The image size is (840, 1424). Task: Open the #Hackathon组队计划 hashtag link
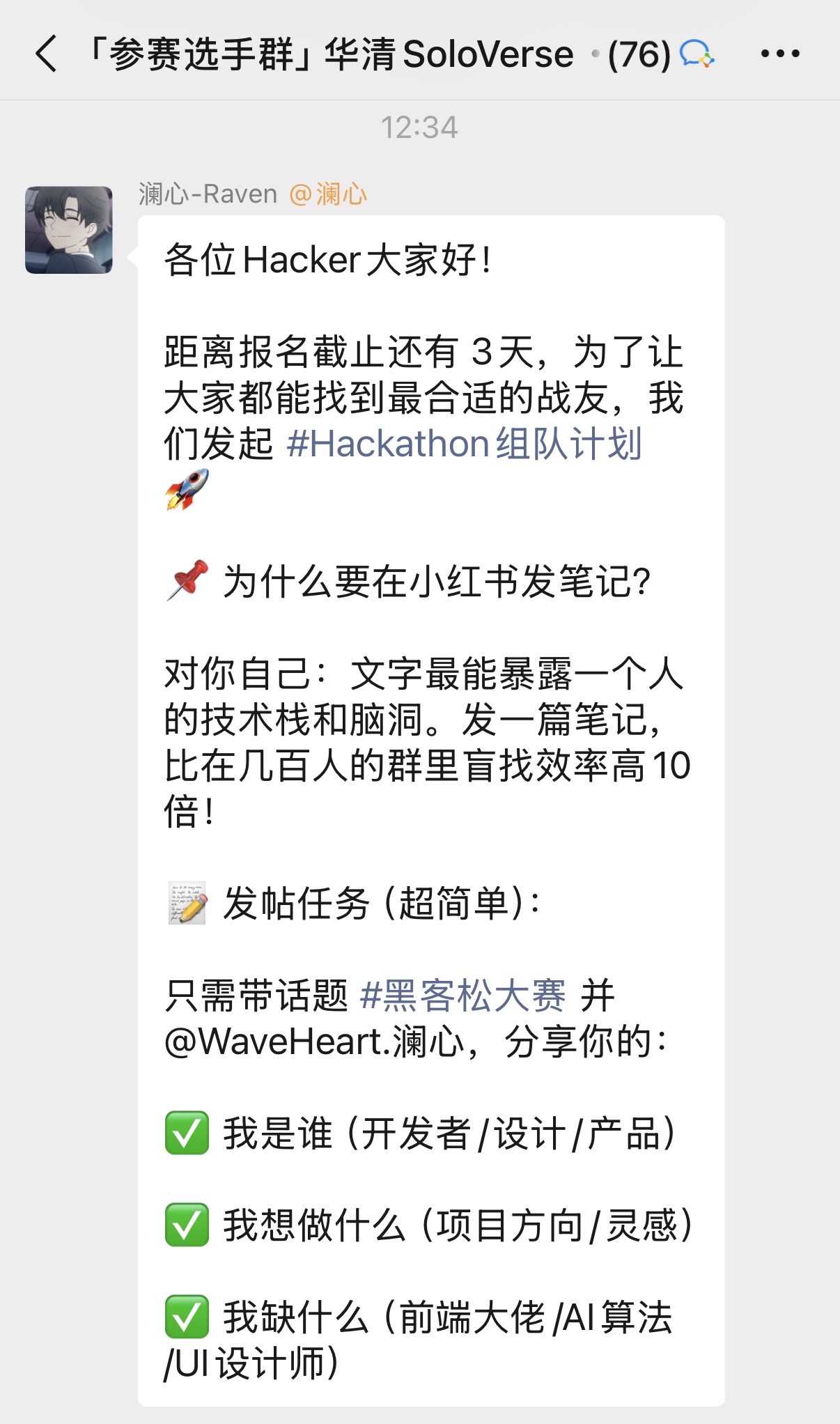point(464,444)
